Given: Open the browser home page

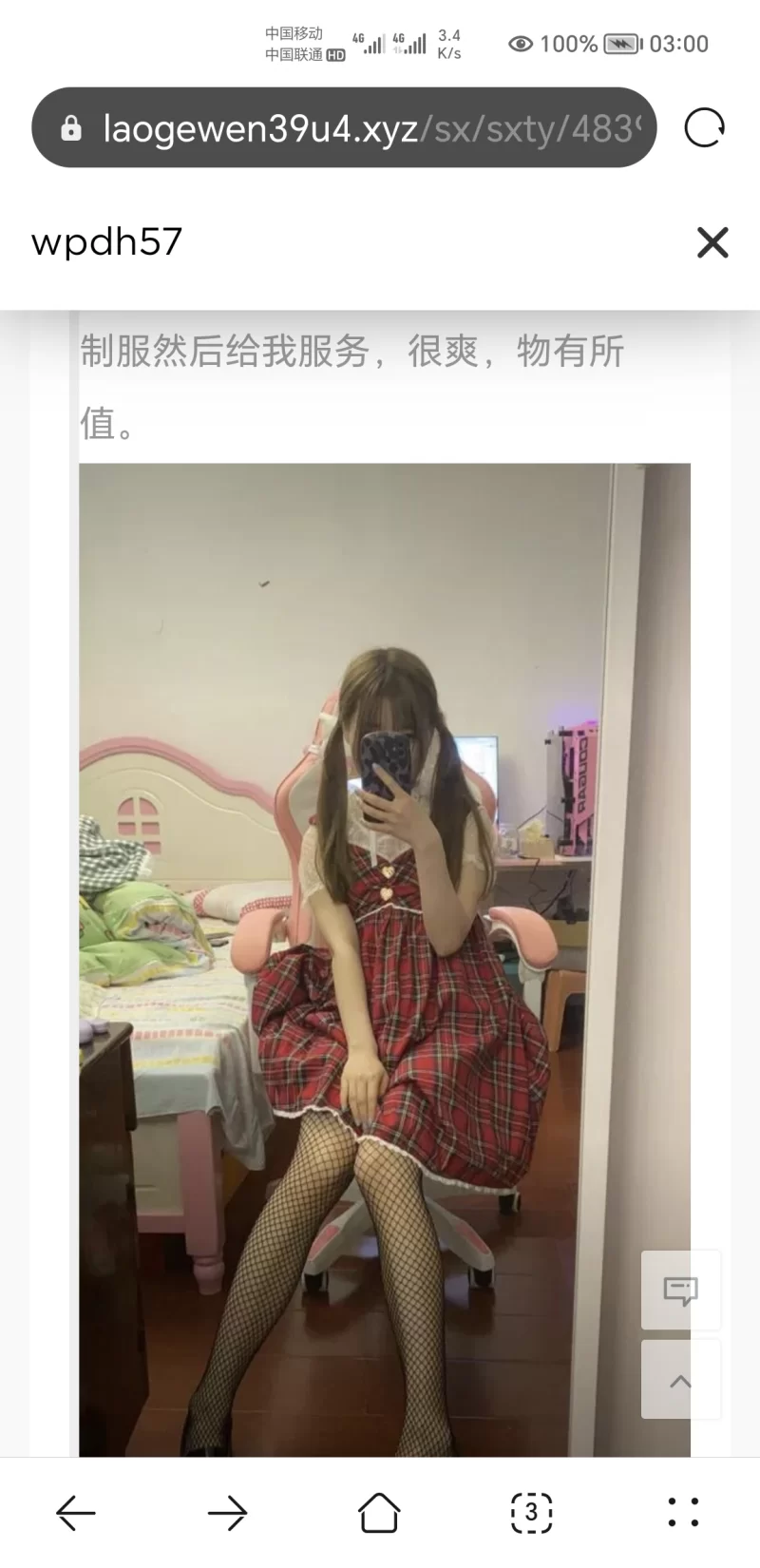Looking at the screenshot, I should pyautogui.click(x=379, y=1512).
